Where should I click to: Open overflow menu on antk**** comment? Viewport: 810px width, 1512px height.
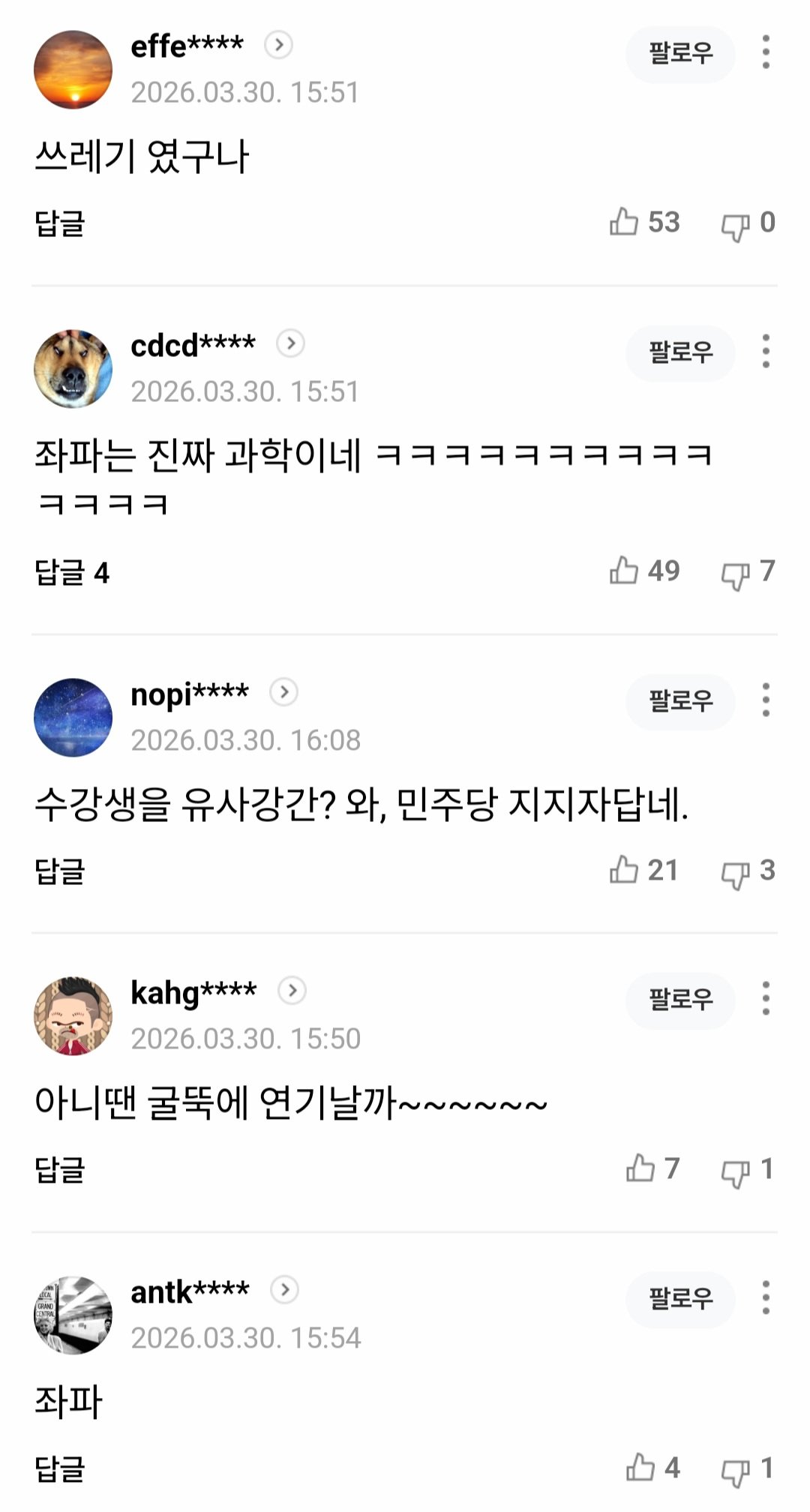(765, 1298)
